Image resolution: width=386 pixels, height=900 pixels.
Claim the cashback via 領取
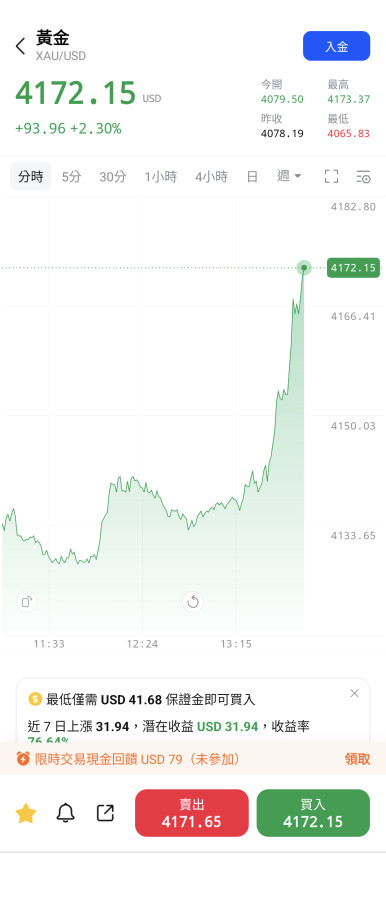tap(357, 759)
